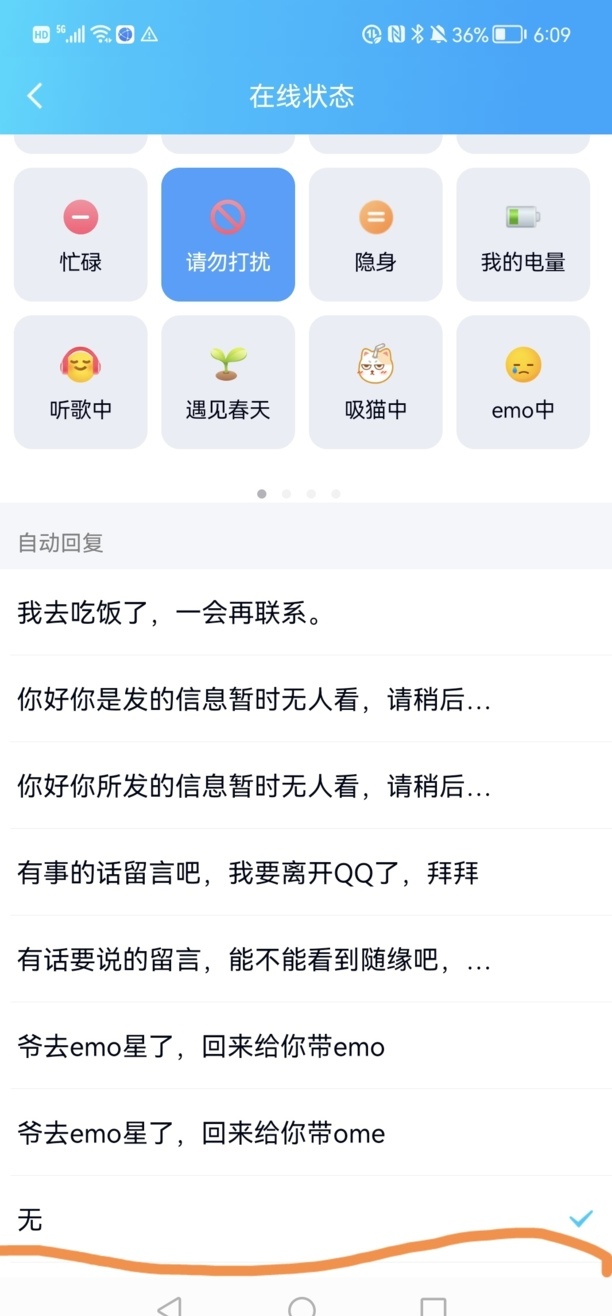The width and height of the screenshot is (612, 1316).
Task: Select the 忙碌 status
Action: tap(80, 235)
